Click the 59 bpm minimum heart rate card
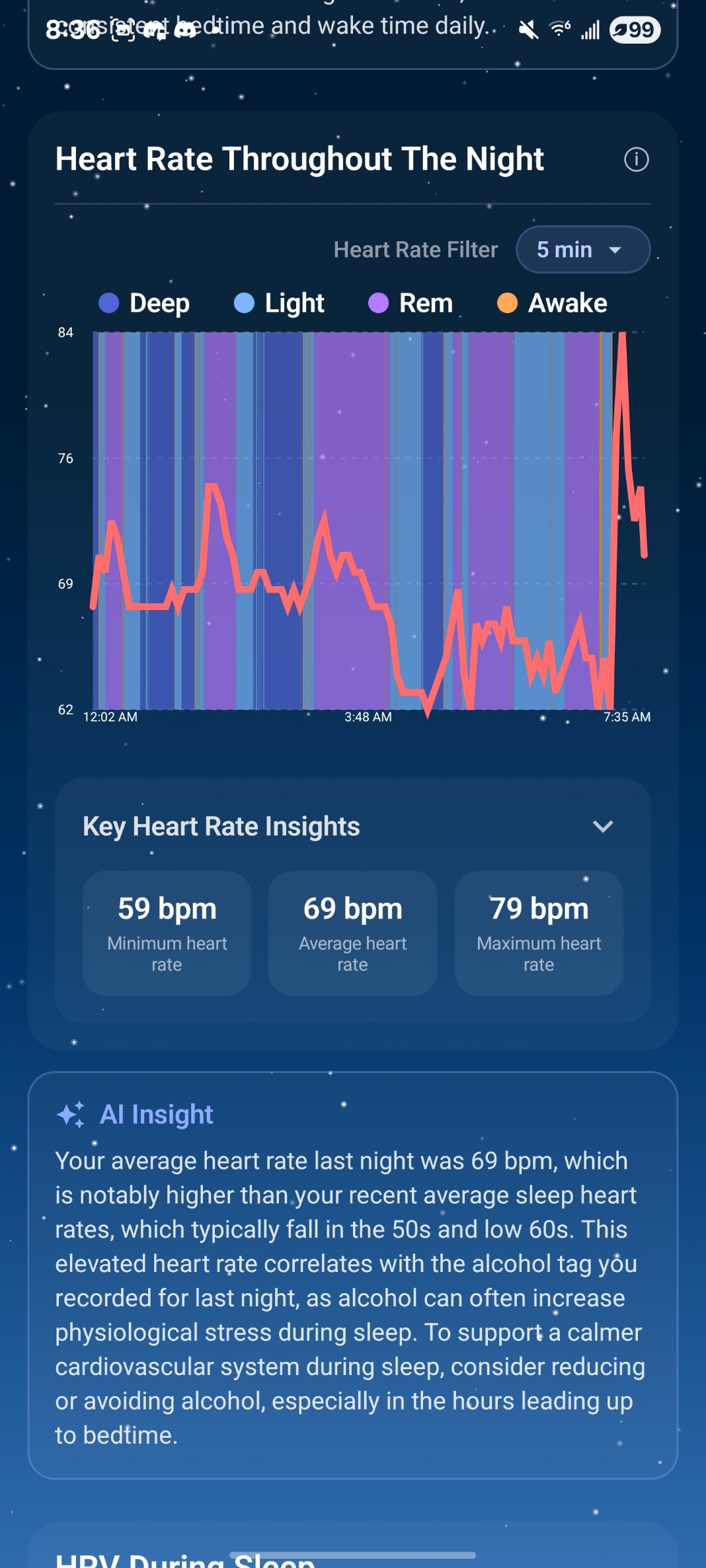 coord(166,934)
